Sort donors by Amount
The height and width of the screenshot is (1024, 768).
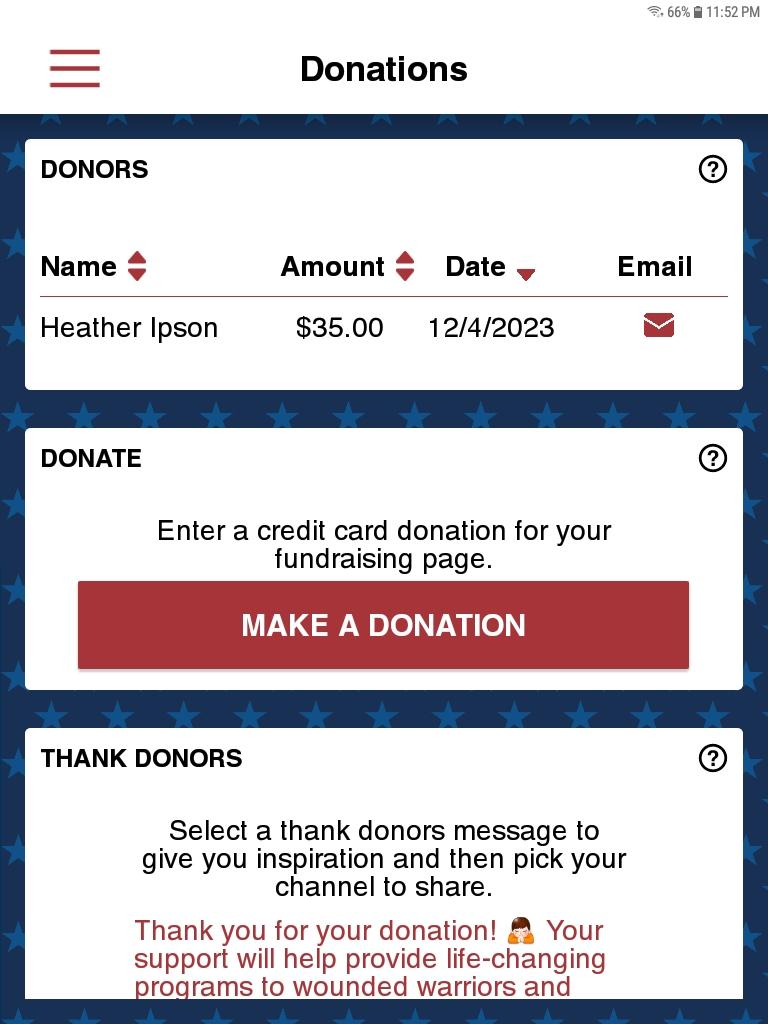pyautogui.click(x=404, y=267)
